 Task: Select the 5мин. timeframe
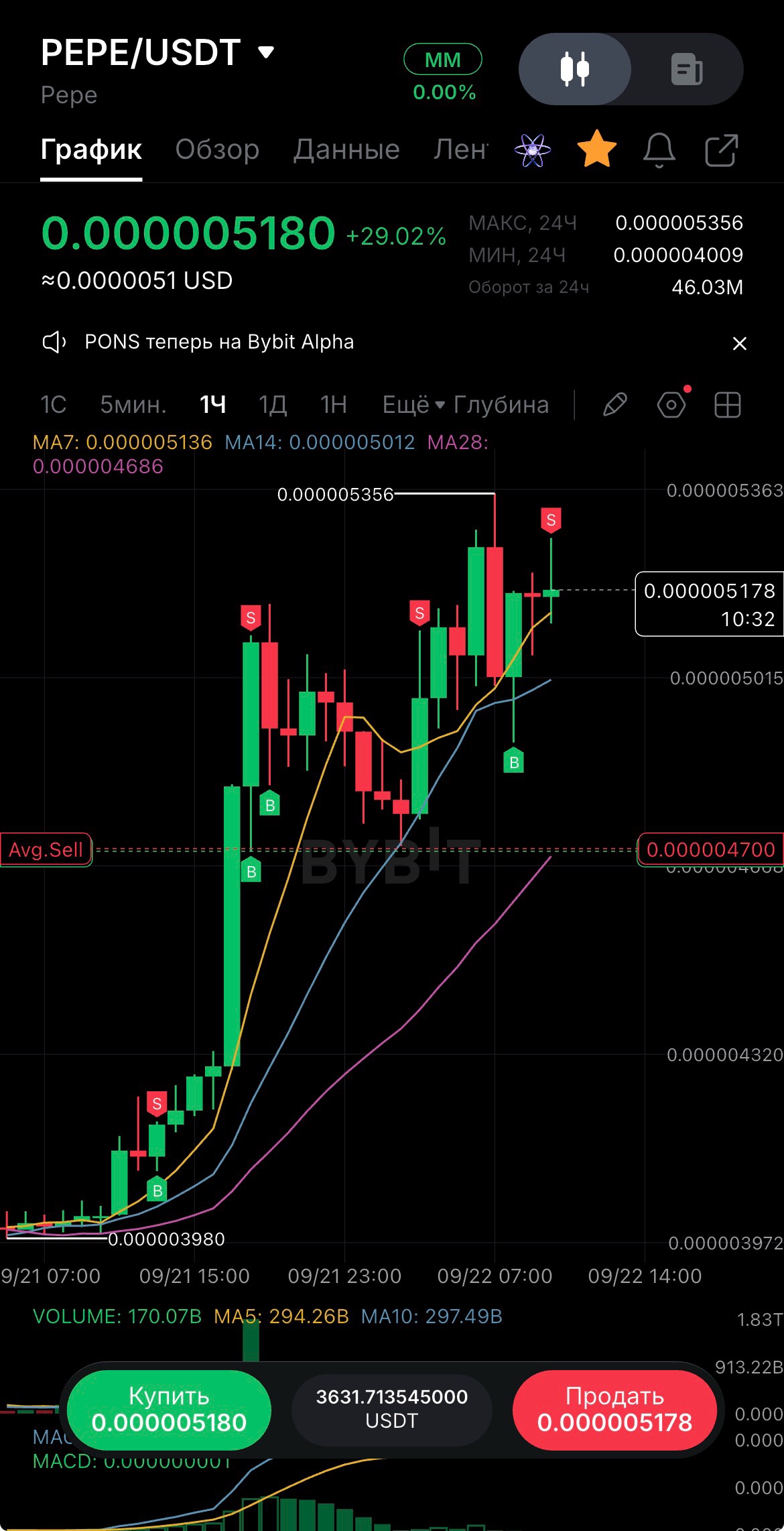coord(133,405)
